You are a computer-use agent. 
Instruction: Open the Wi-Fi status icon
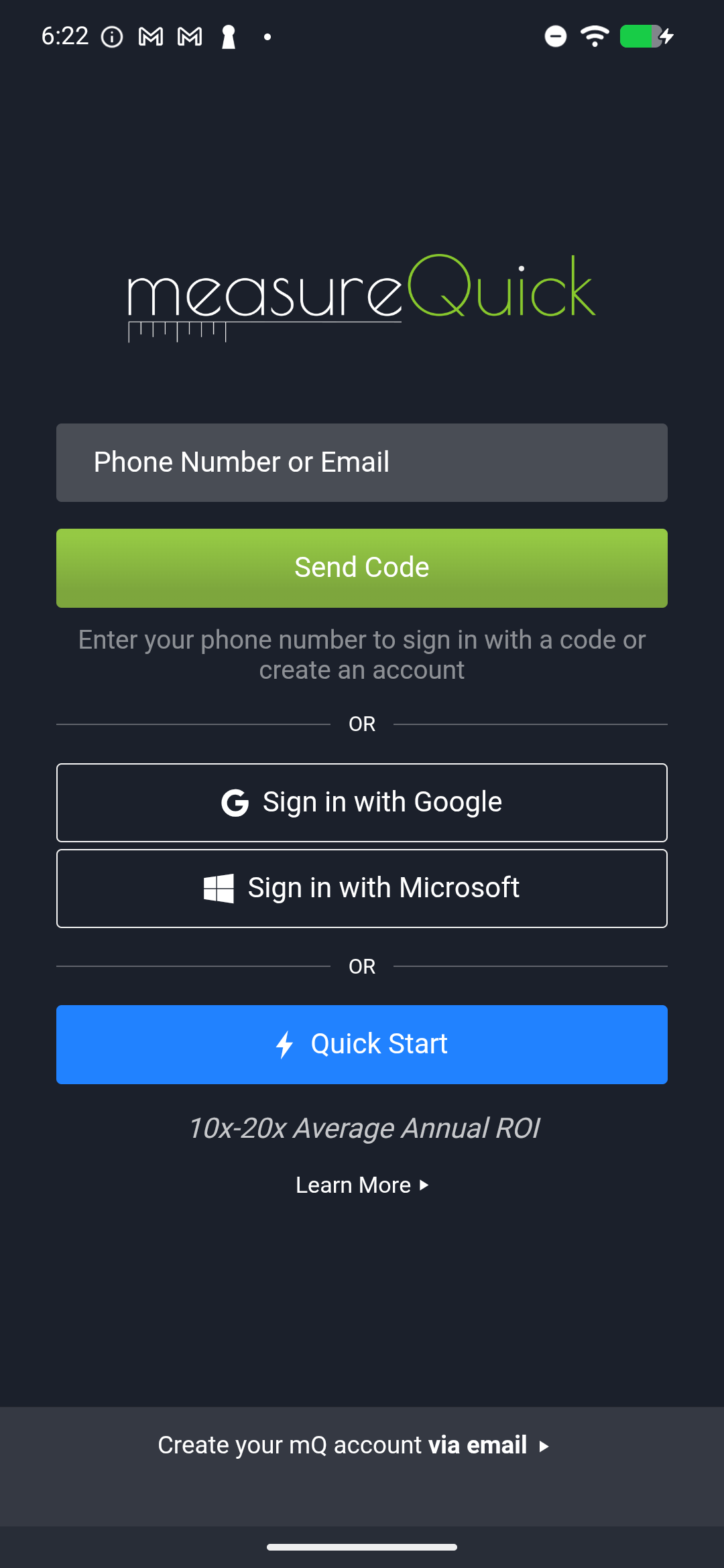click(593, 36)
